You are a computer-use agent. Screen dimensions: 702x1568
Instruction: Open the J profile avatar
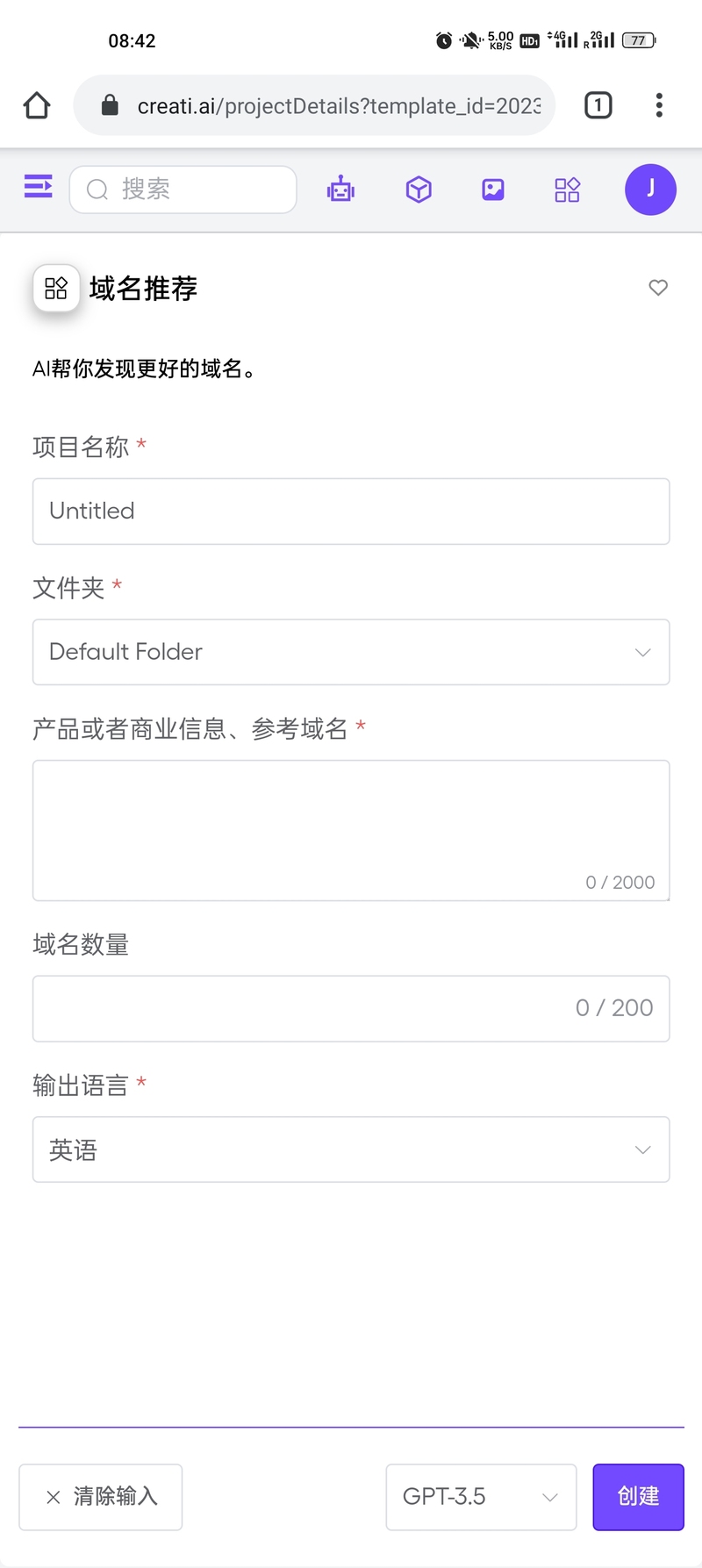[x=650, y=190]
